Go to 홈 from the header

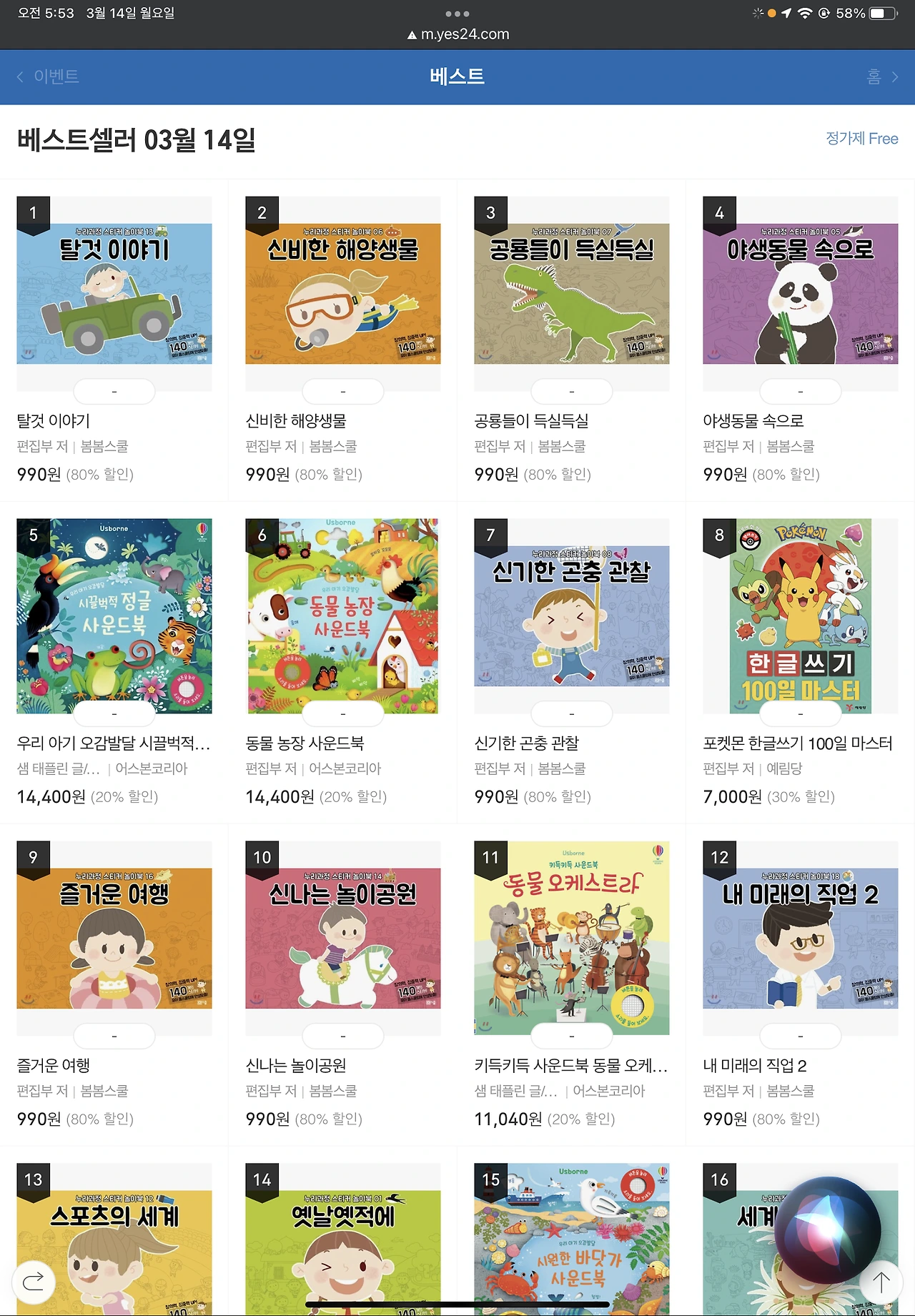[x=881, y=76]
